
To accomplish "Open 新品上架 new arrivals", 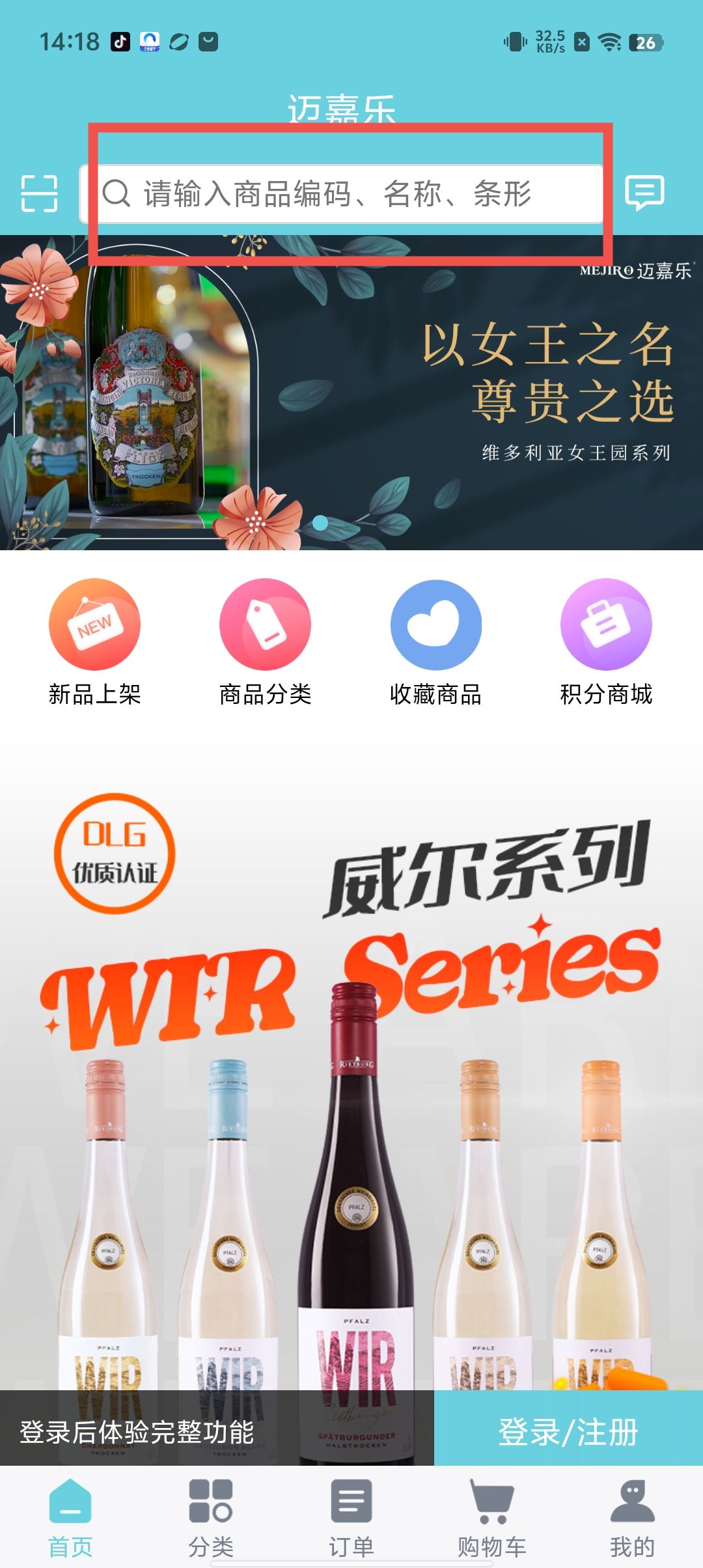I will 94,641.
